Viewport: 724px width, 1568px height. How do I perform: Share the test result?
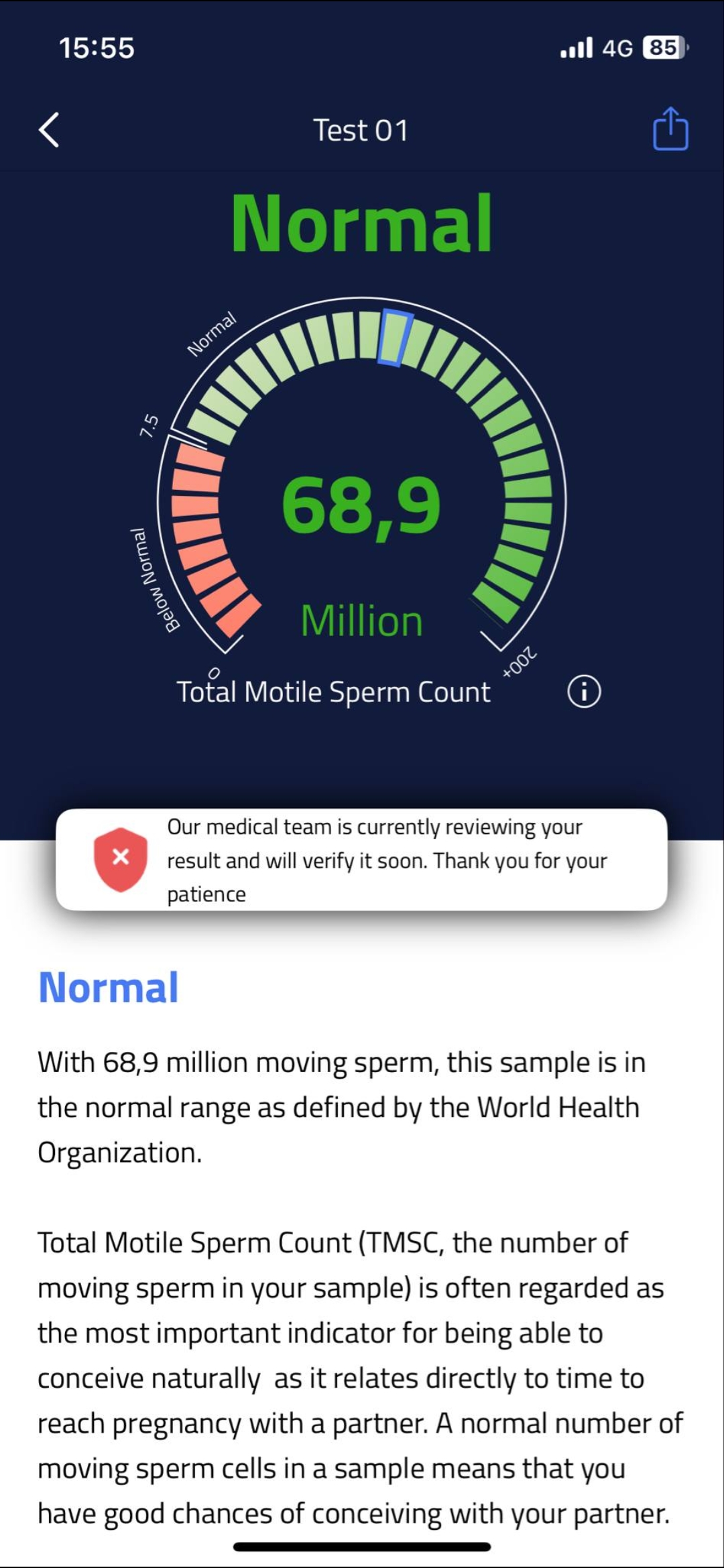(670, 129)
